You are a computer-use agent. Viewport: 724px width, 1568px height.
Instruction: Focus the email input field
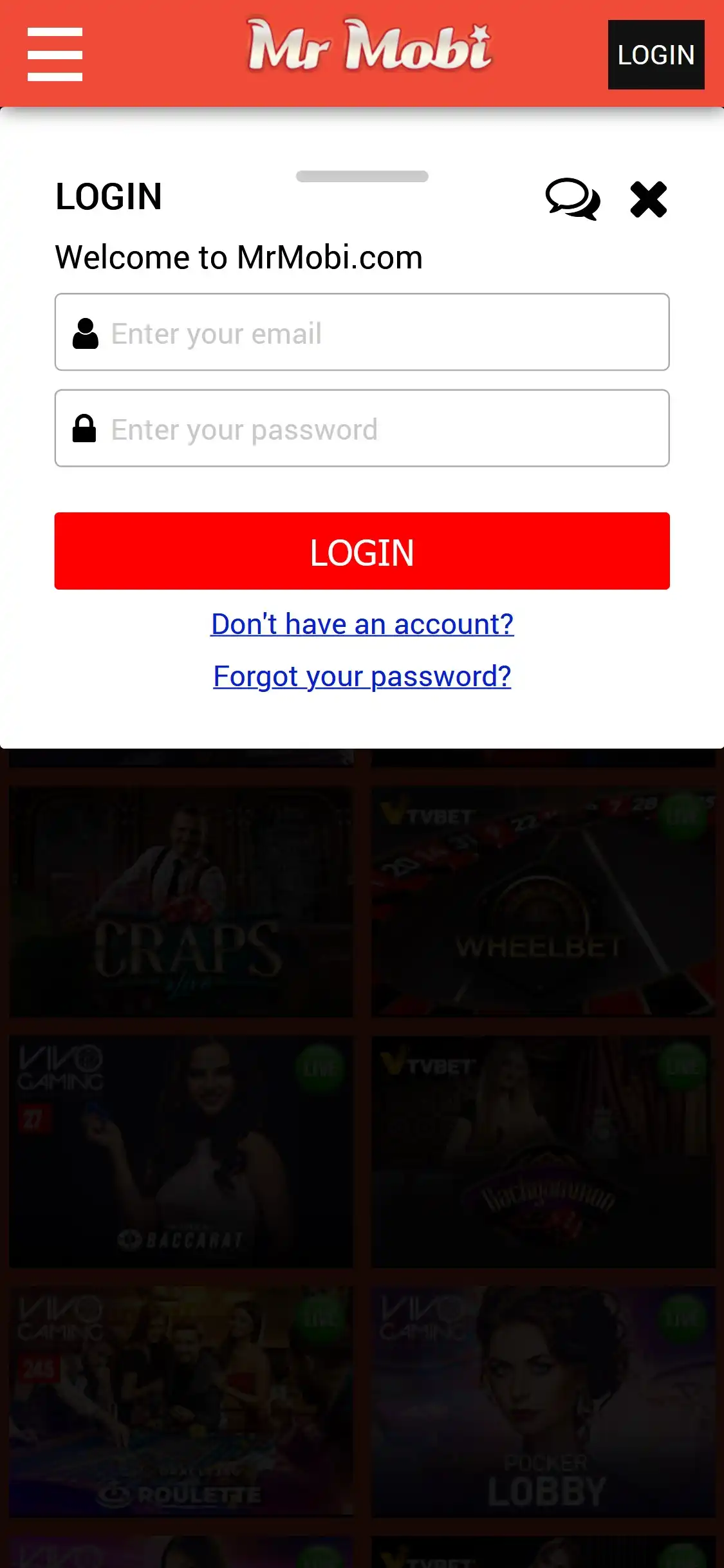pyautogui.click(x=386, y=333)
